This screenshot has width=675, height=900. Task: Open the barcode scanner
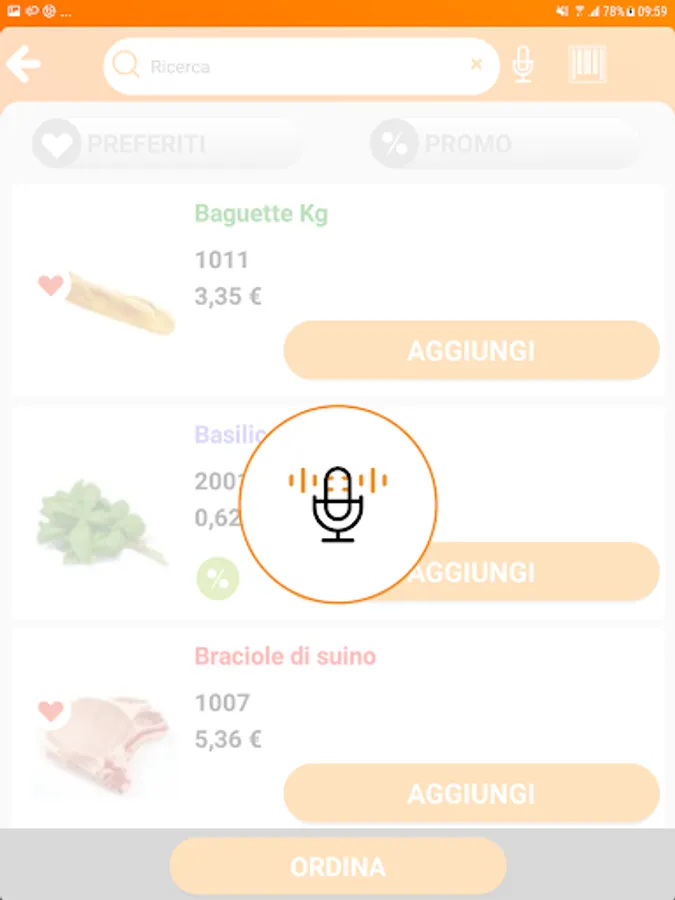point(587,66)
